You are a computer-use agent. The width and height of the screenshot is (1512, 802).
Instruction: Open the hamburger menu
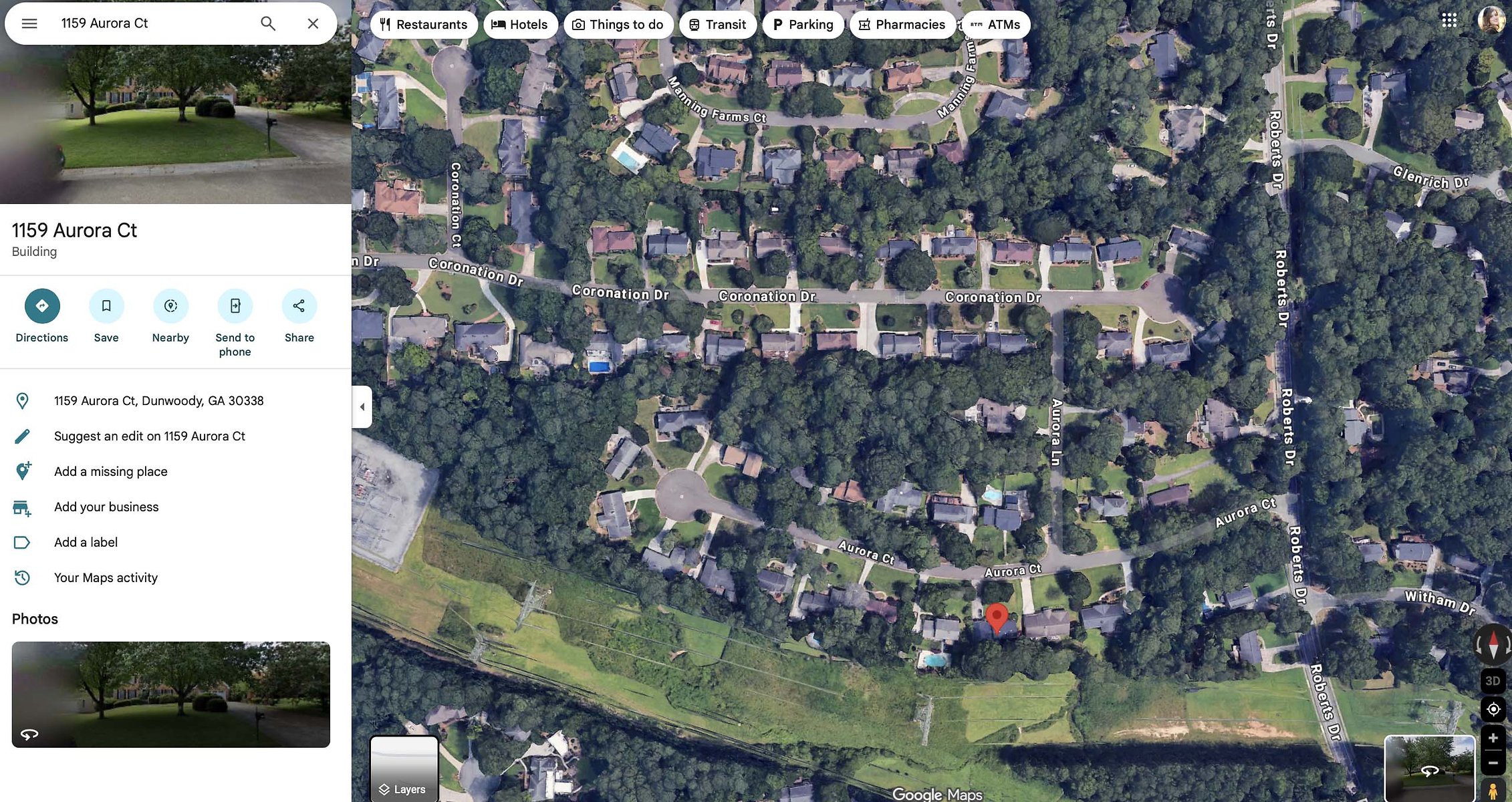click(x=29, y=23)
